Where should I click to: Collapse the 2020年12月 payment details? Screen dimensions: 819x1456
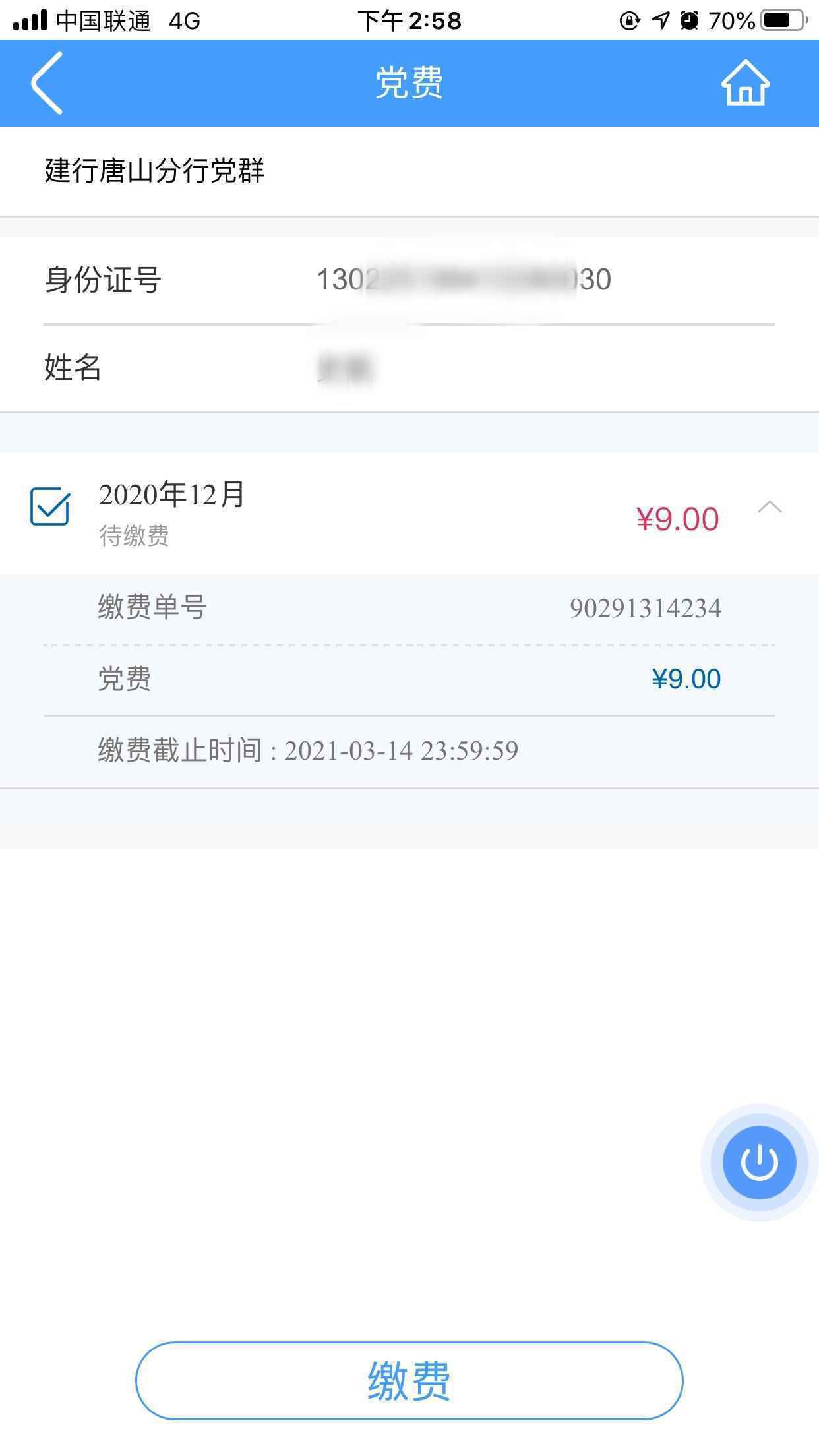(x=769, y=508)
